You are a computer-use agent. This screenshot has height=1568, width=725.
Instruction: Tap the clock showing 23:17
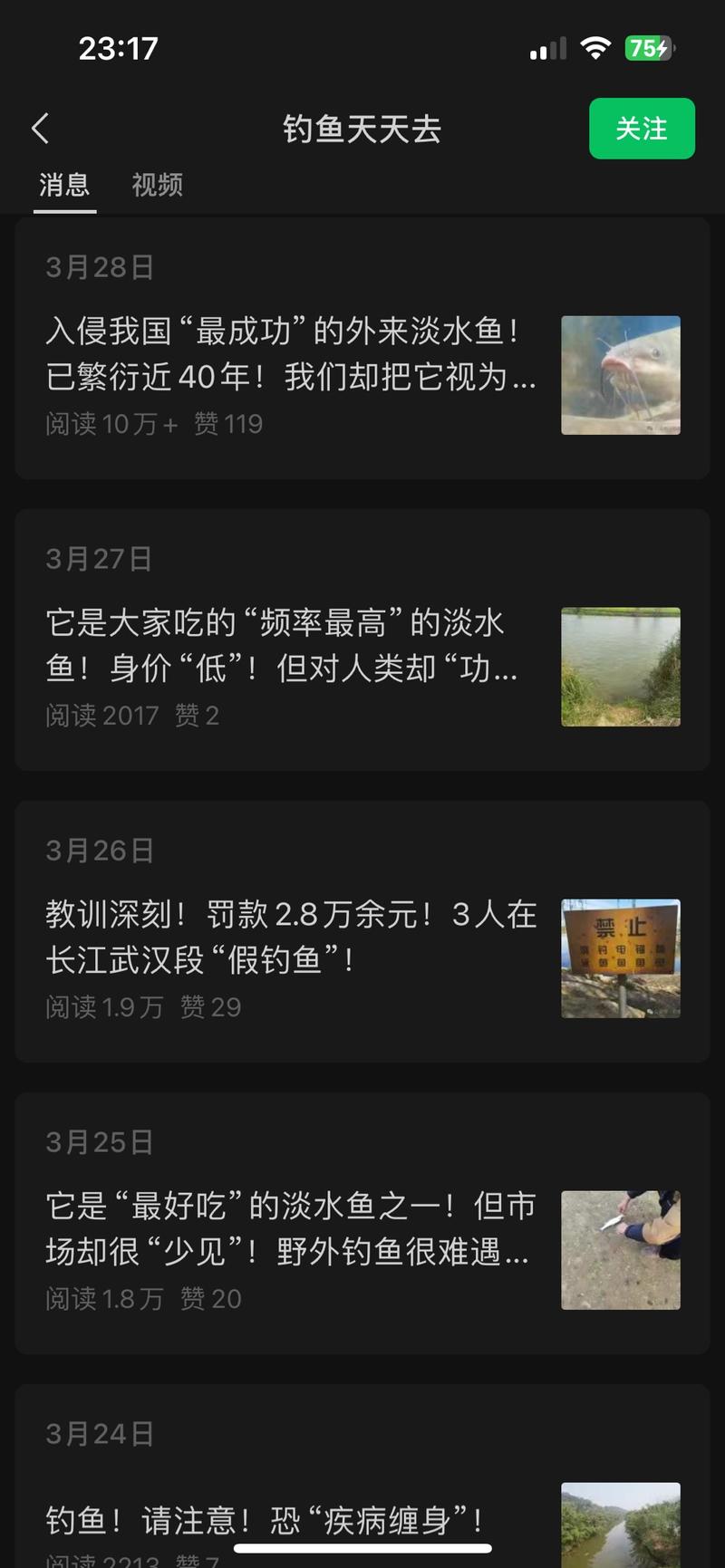coord(119,48)
